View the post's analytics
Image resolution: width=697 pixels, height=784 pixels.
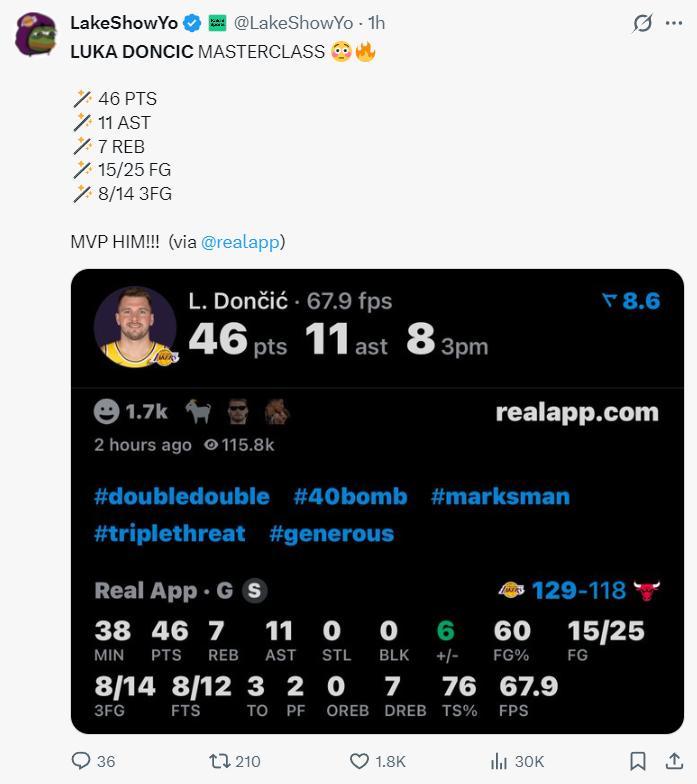(499, 761)
